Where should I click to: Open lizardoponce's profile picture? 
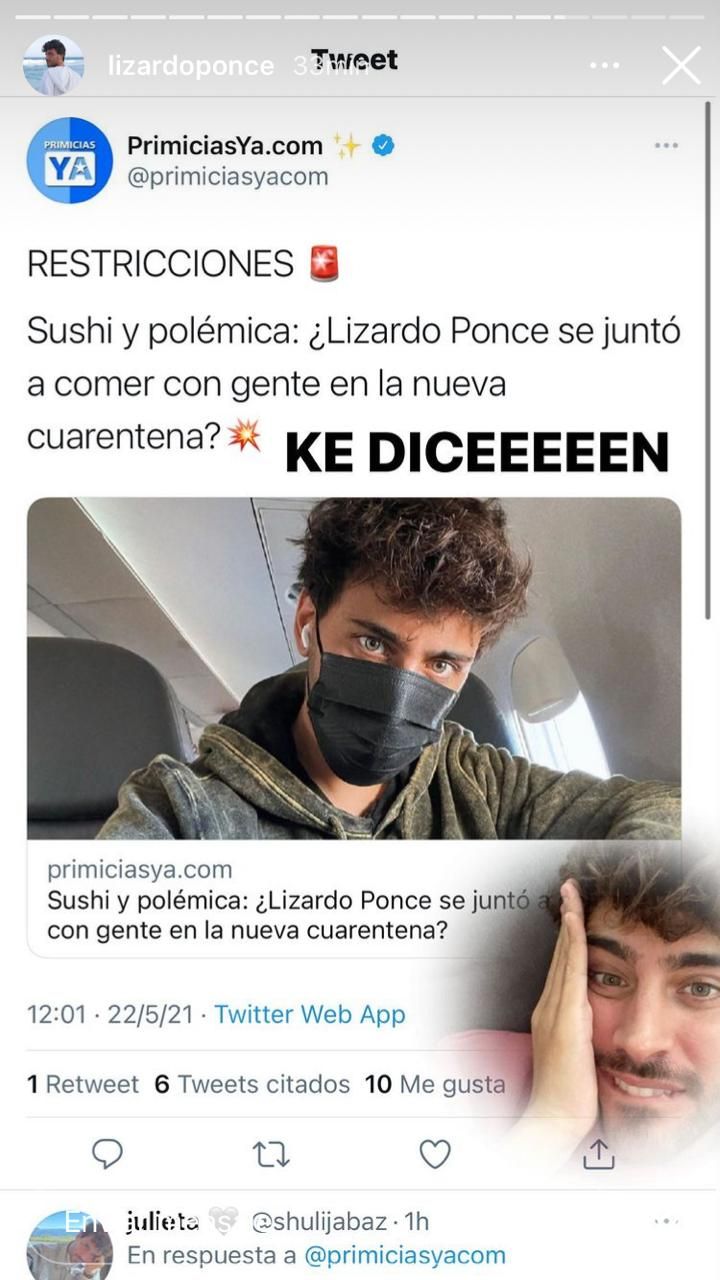click(53, 66)
